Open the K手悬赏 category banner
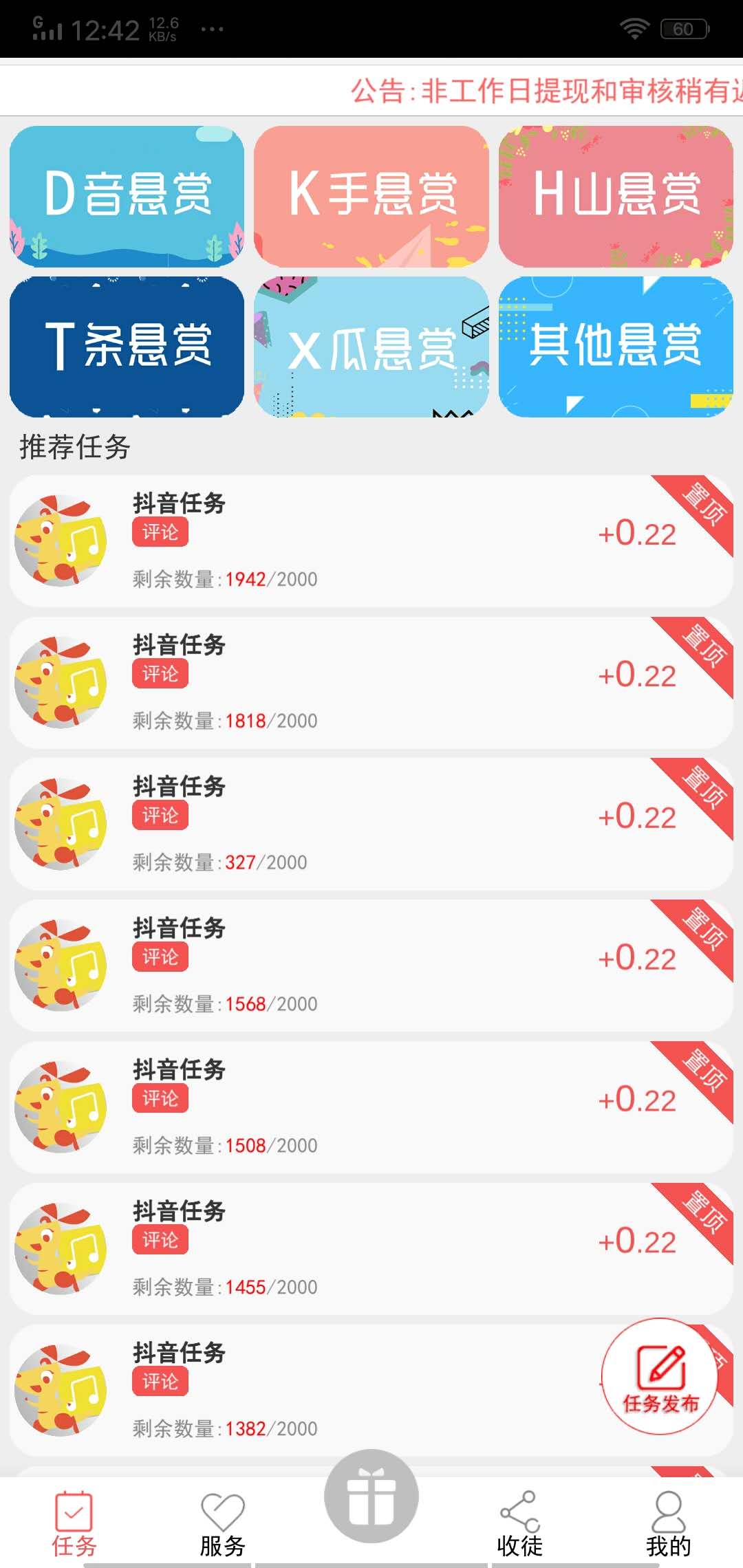 tap(371, 195)
